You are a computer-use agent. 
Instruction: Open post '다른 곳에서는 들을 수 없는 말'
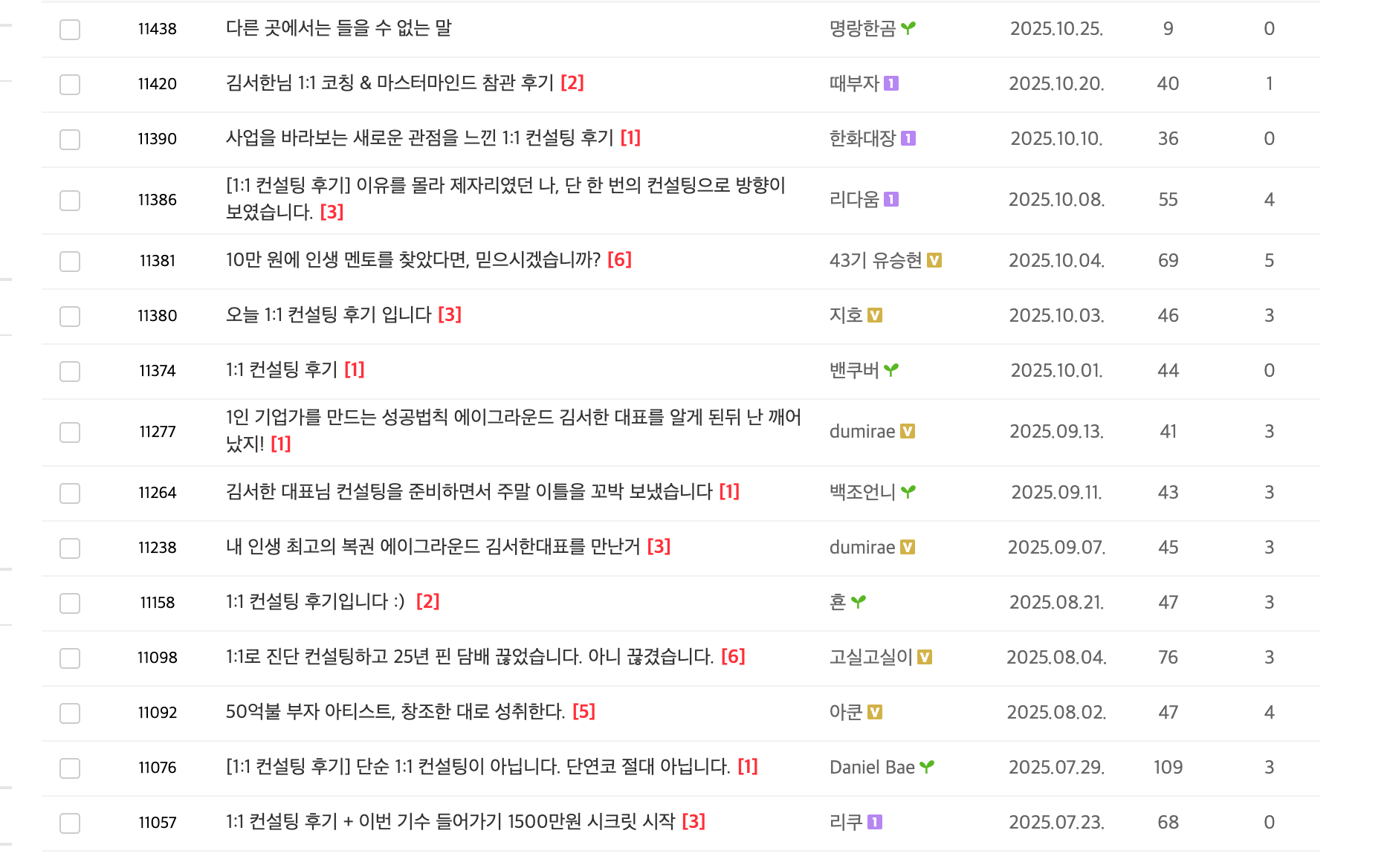pos(338,28)
